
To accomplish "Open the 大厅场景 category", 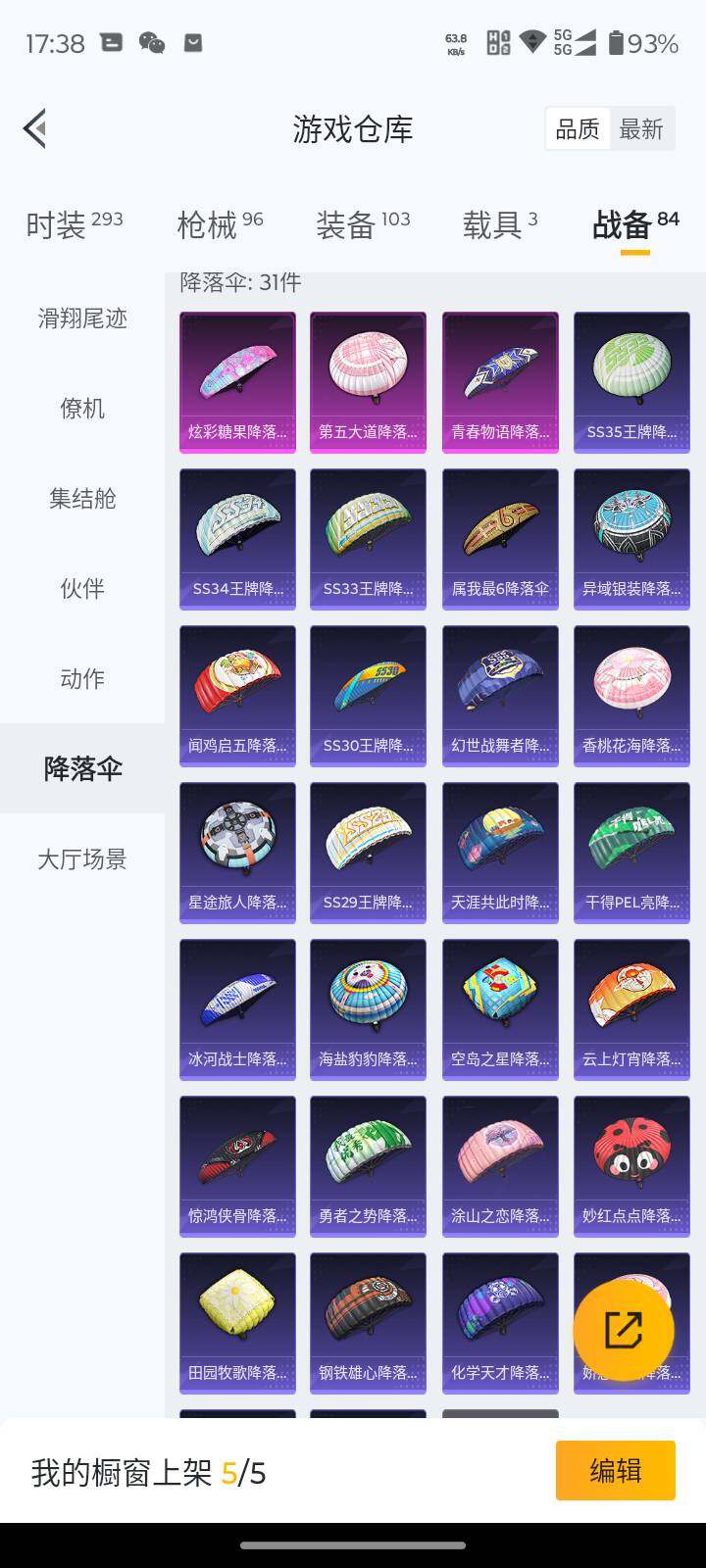I will (82, 859).
